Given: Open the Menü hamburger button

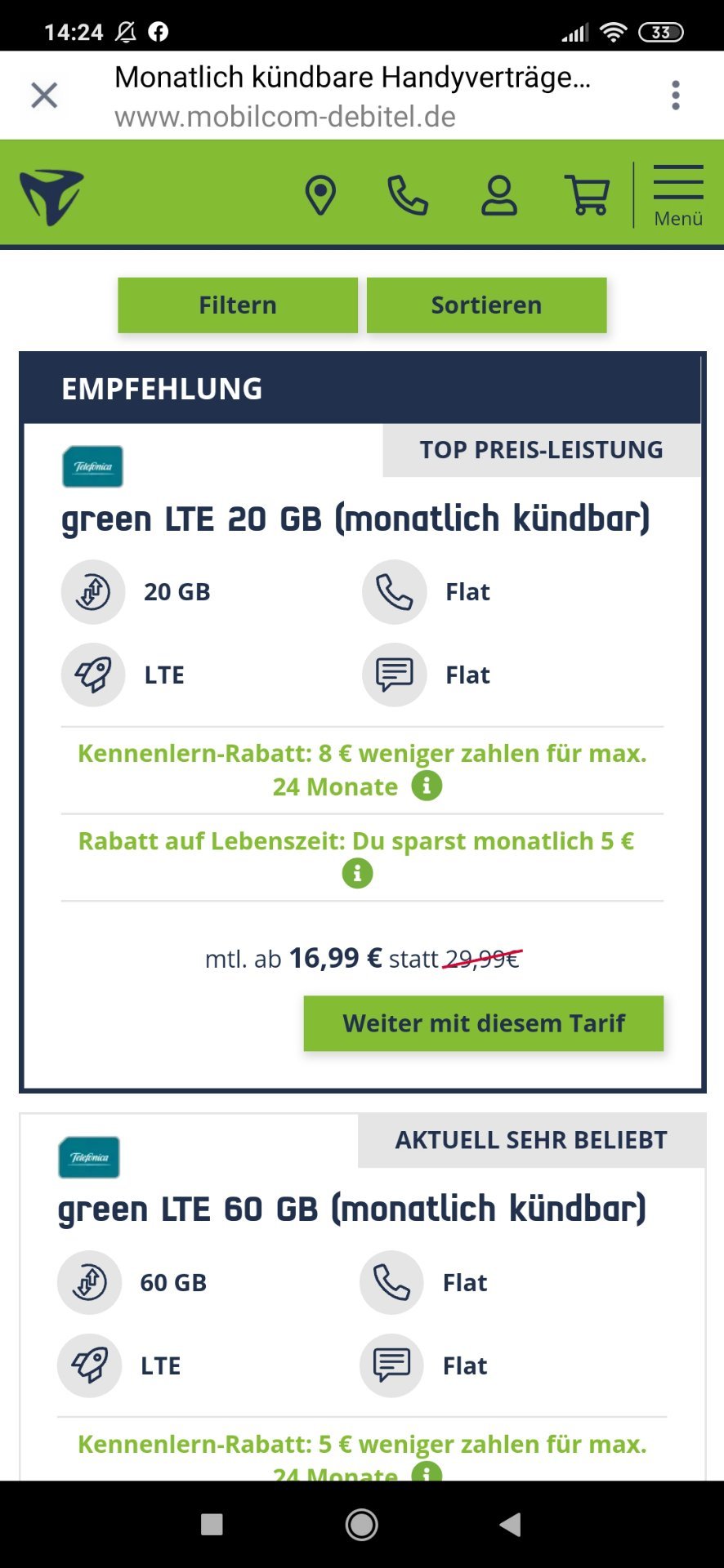Looking at the screenshot, I should (x=678, y=196).
